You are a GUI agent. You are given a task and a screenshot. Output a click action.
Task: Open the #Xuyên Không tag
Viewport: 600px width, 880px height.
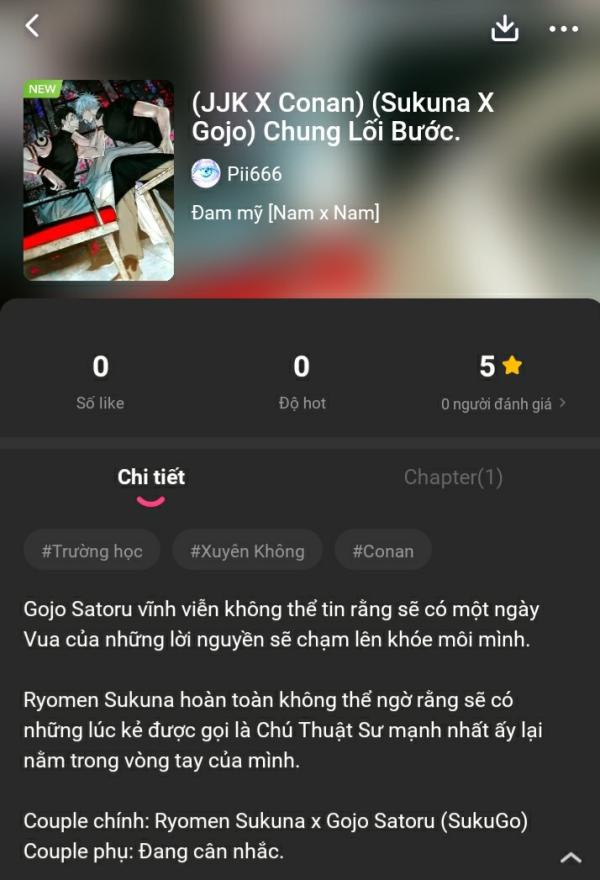(x=247, y=550)
